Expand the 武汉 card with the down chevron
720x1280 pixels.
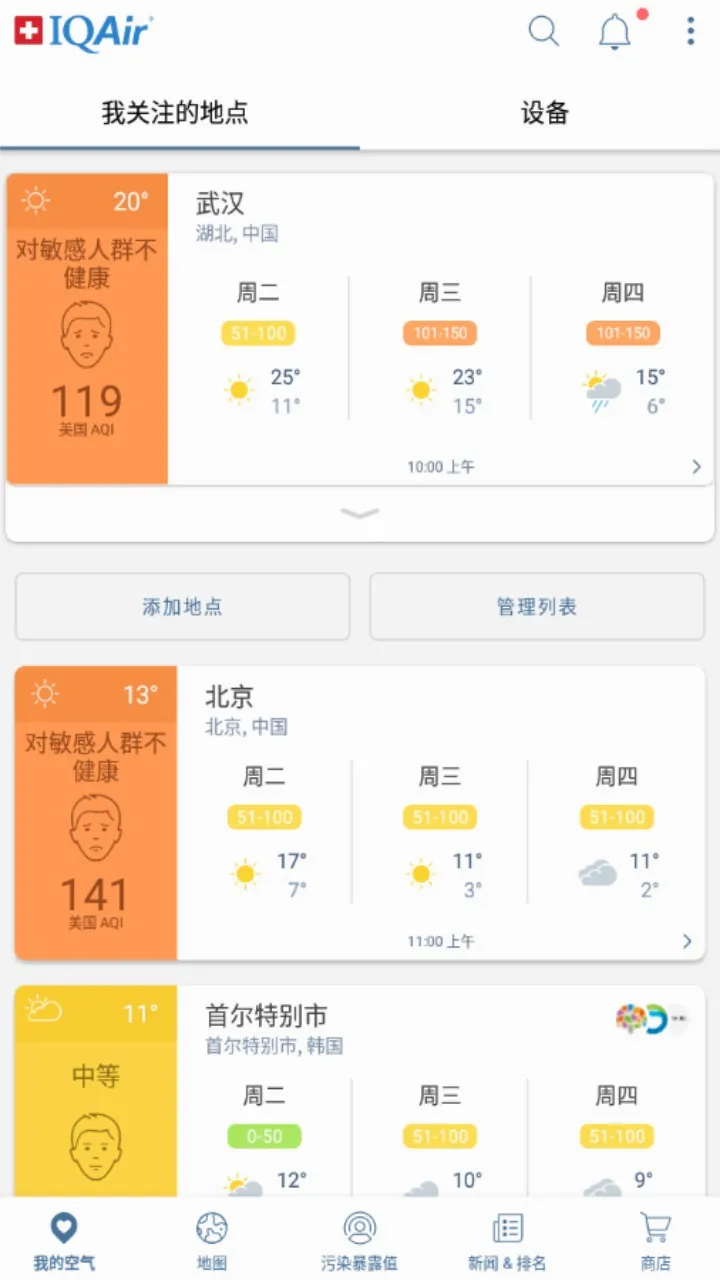click(360, 513)
